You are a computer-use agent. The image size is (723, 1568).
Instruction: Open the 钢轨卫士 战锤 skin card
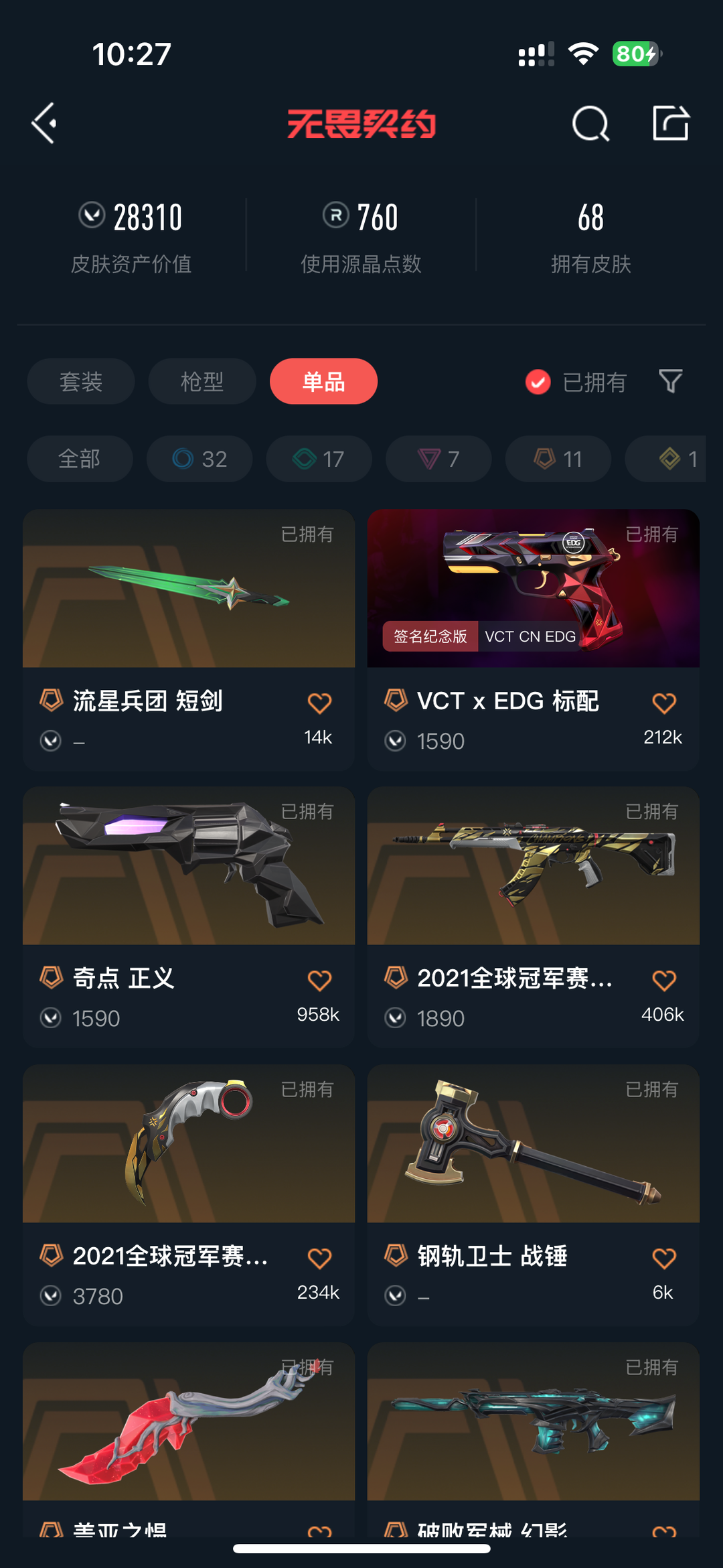pyautogui.click(x=534, y=1196)
